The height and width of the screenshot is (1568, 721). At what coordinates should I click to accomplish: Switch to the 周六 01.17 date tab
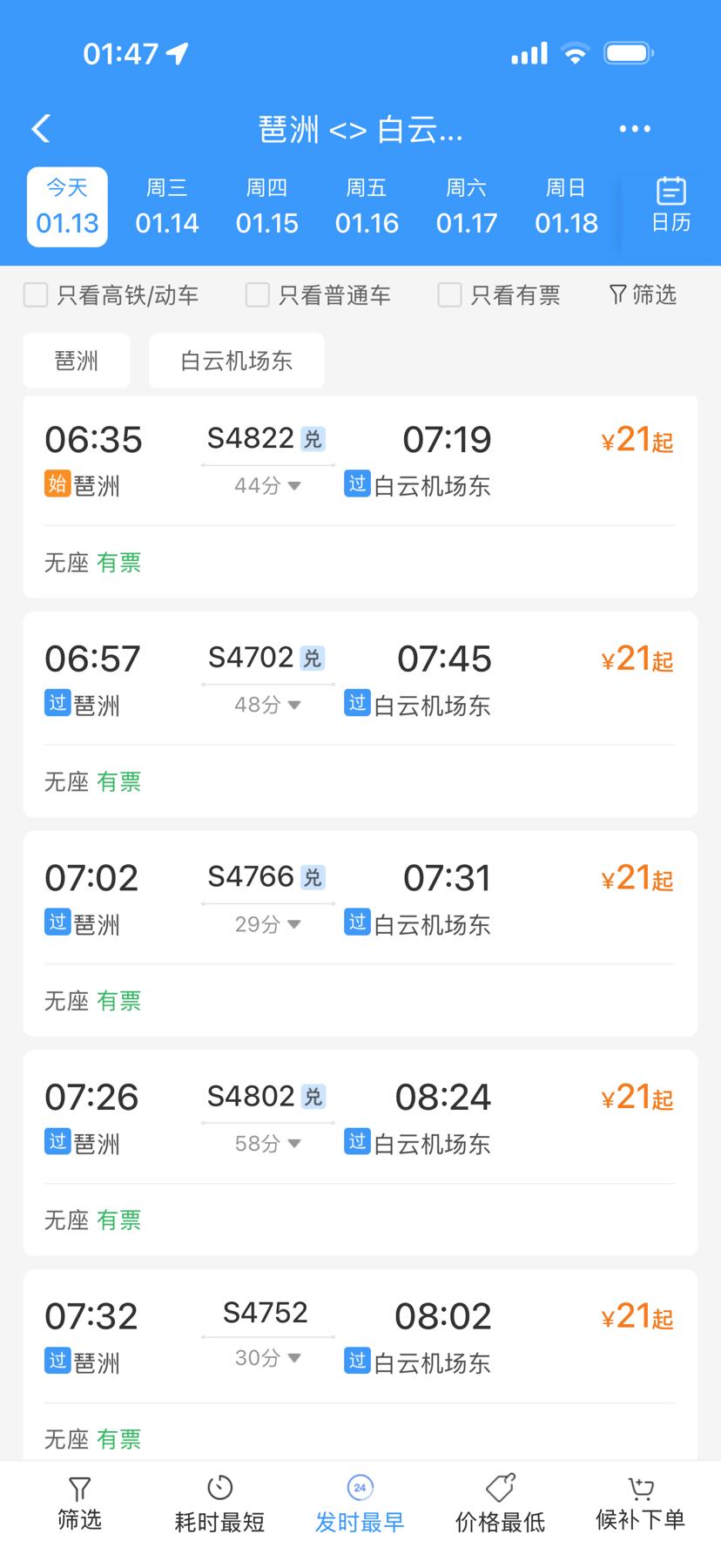click(x=467, y=207)
